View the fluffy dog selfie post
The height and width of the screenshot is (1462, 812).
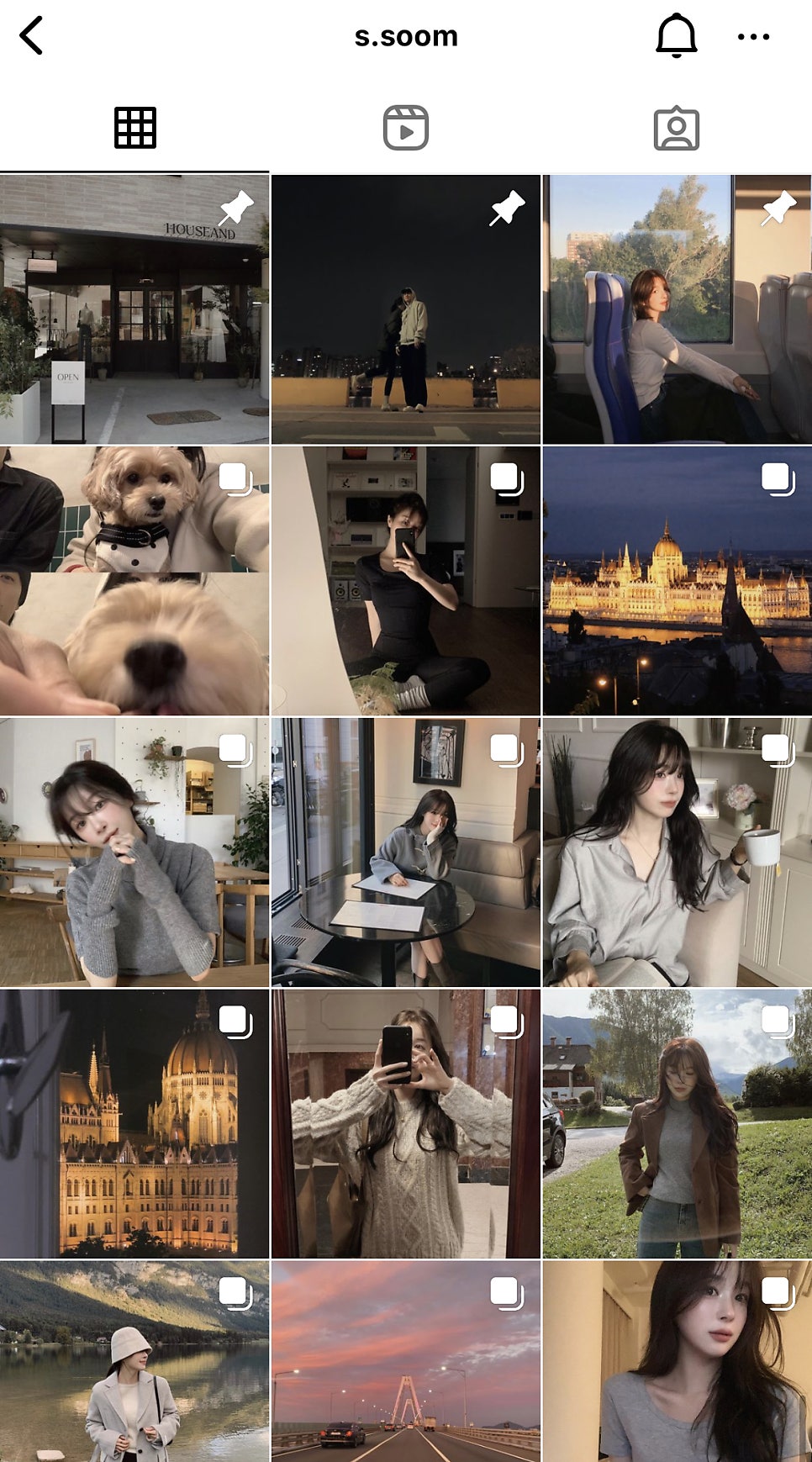pos(134,581)
